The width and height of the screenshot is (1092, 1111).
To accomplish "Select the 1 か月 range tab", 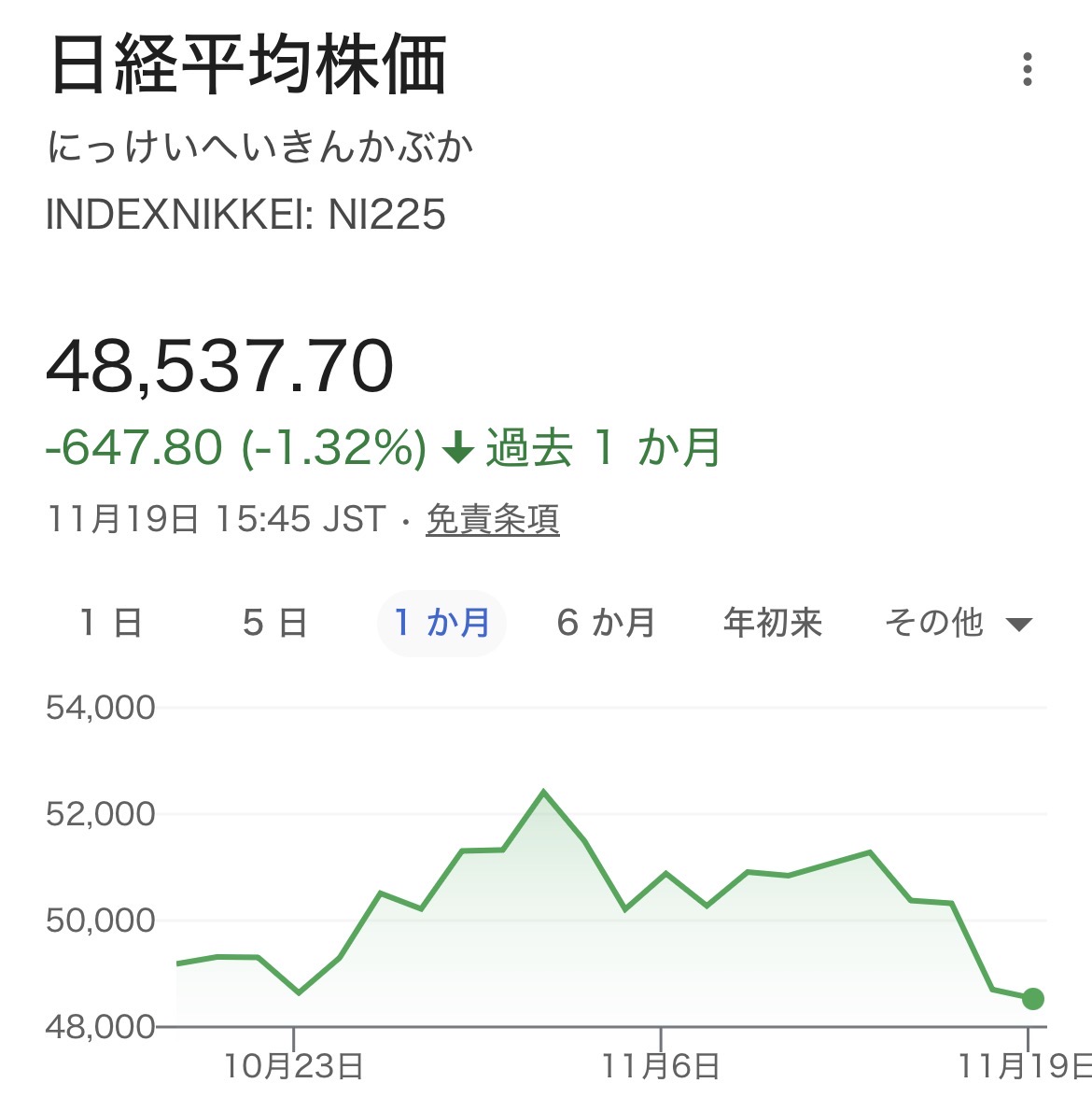I will [441, 623].
